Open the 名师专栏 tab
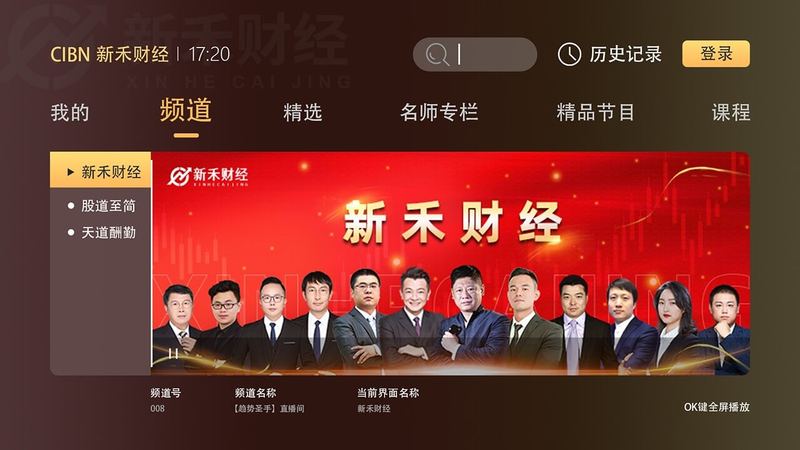 click(x=439, y=112)
